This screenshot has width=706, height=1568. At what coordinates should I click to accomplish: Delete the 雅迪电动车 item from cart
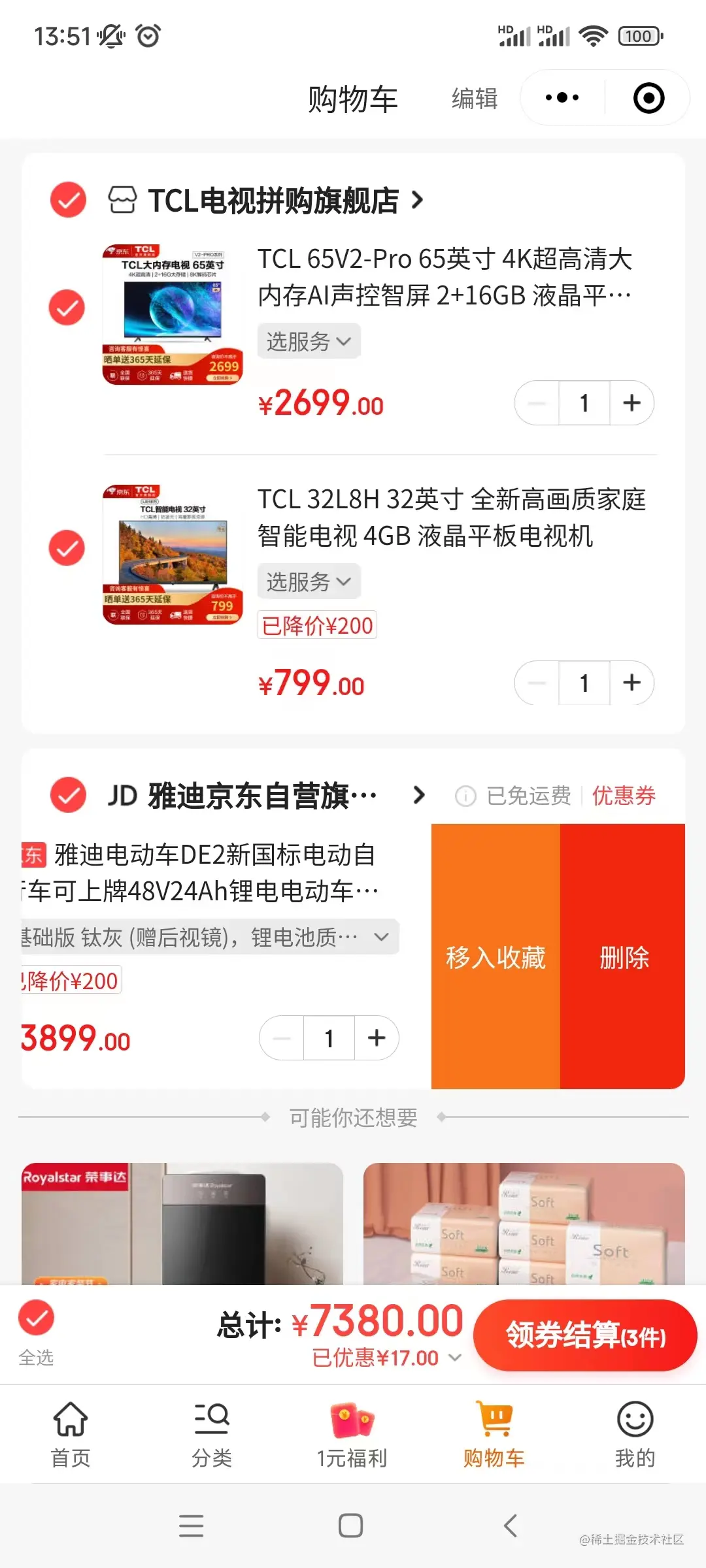(x=623, y=957)
